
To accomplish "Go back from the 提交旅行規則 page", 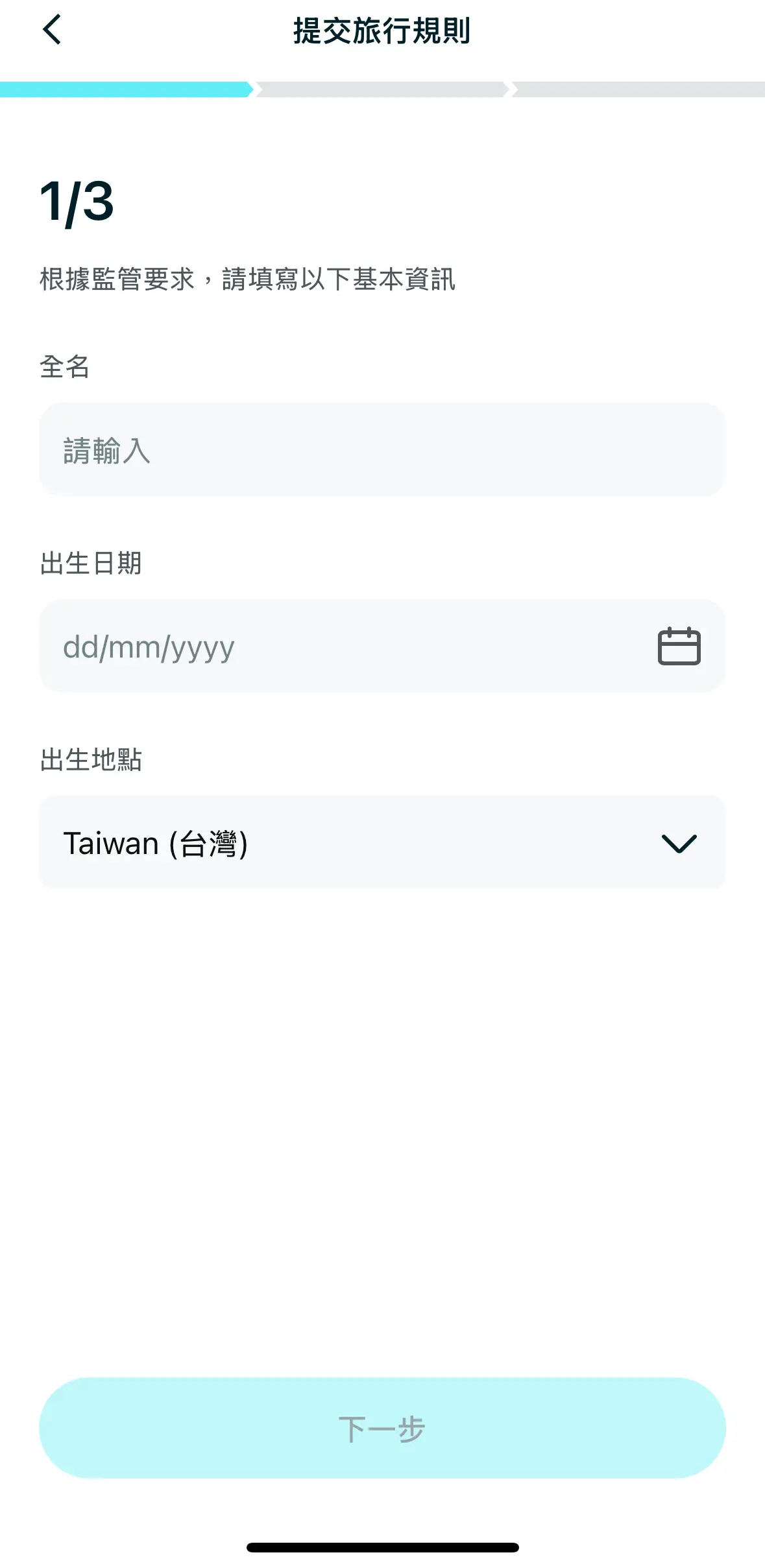I will point(52,30).
